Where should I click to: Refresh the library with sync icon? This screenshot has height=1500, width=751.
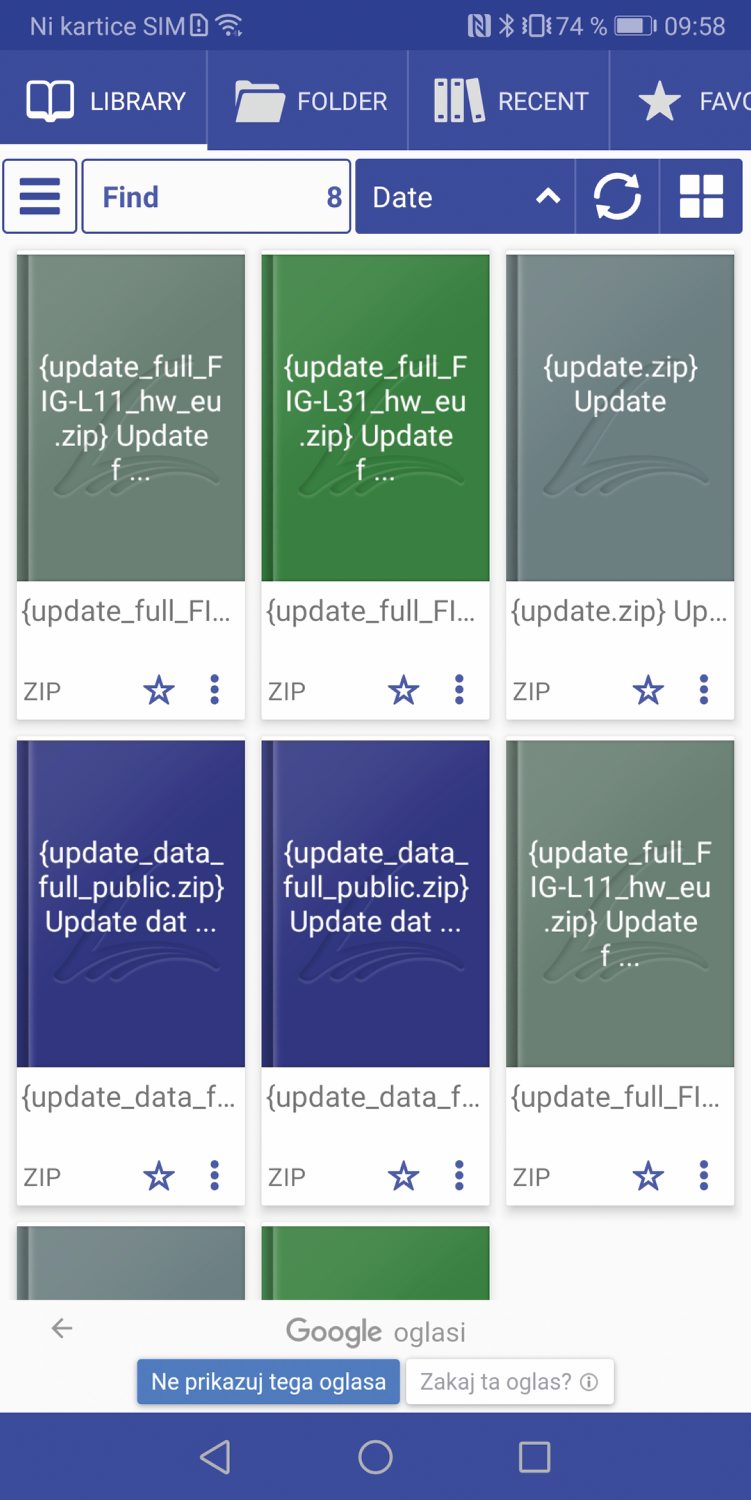(618, 197)
